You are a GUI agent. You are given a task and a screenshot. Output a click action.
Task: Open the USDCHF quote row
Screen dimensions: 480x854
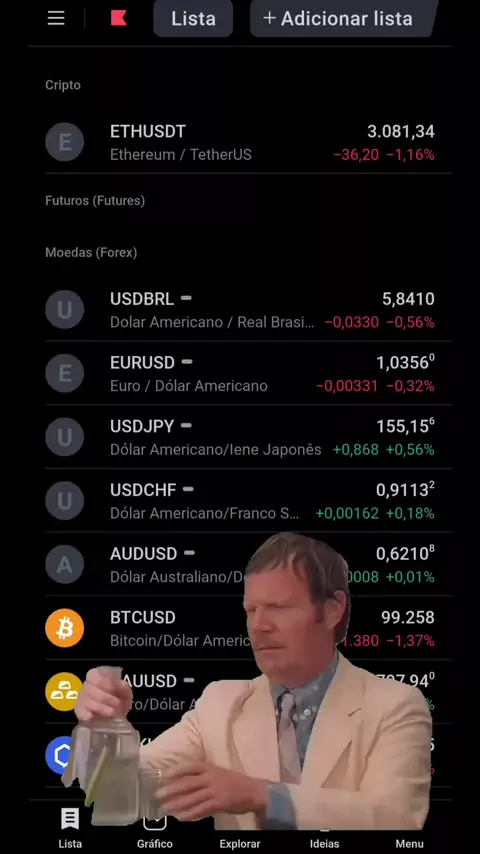[x=240, y=501]
